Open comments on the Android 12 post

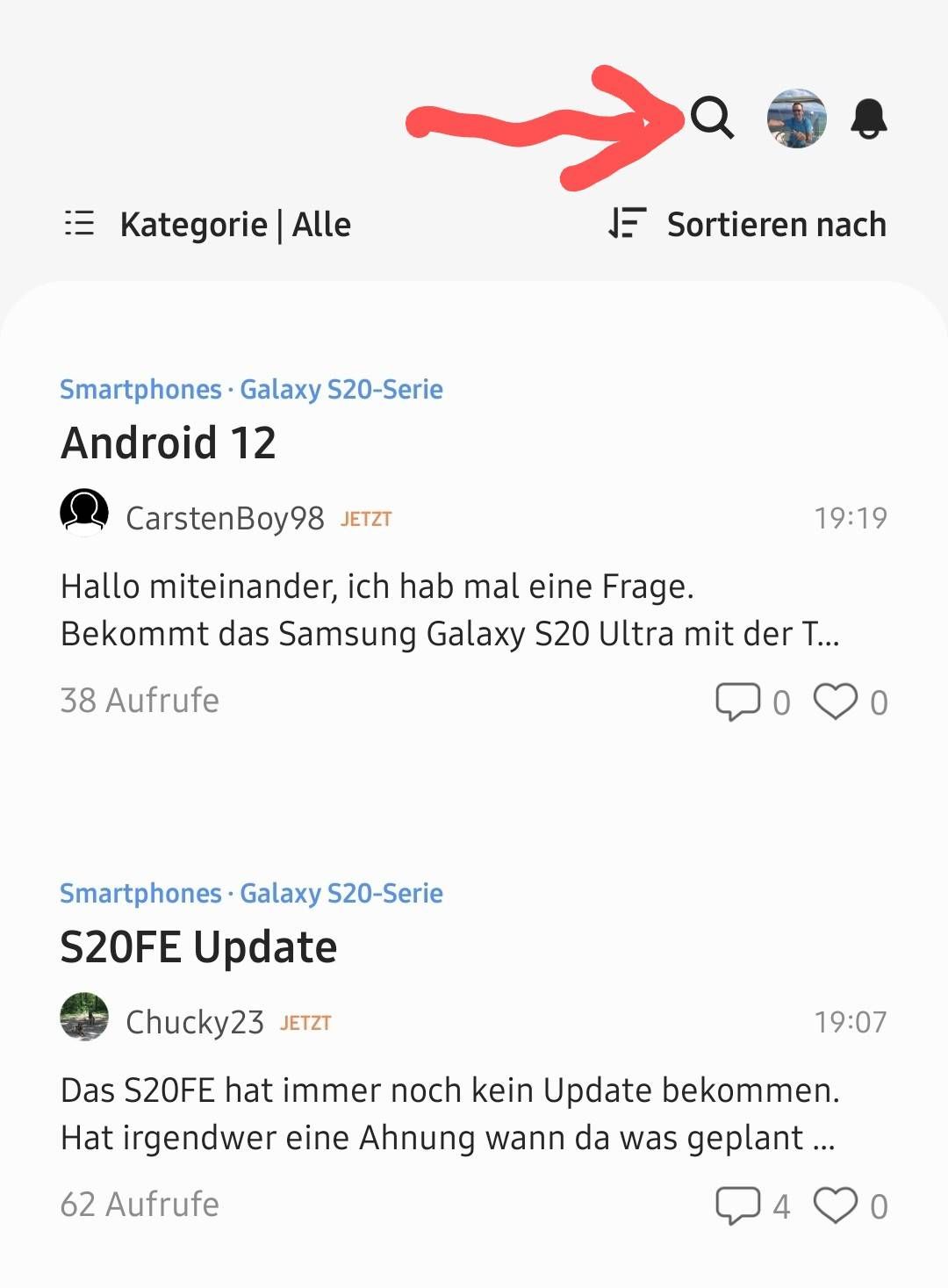[738, 702]
